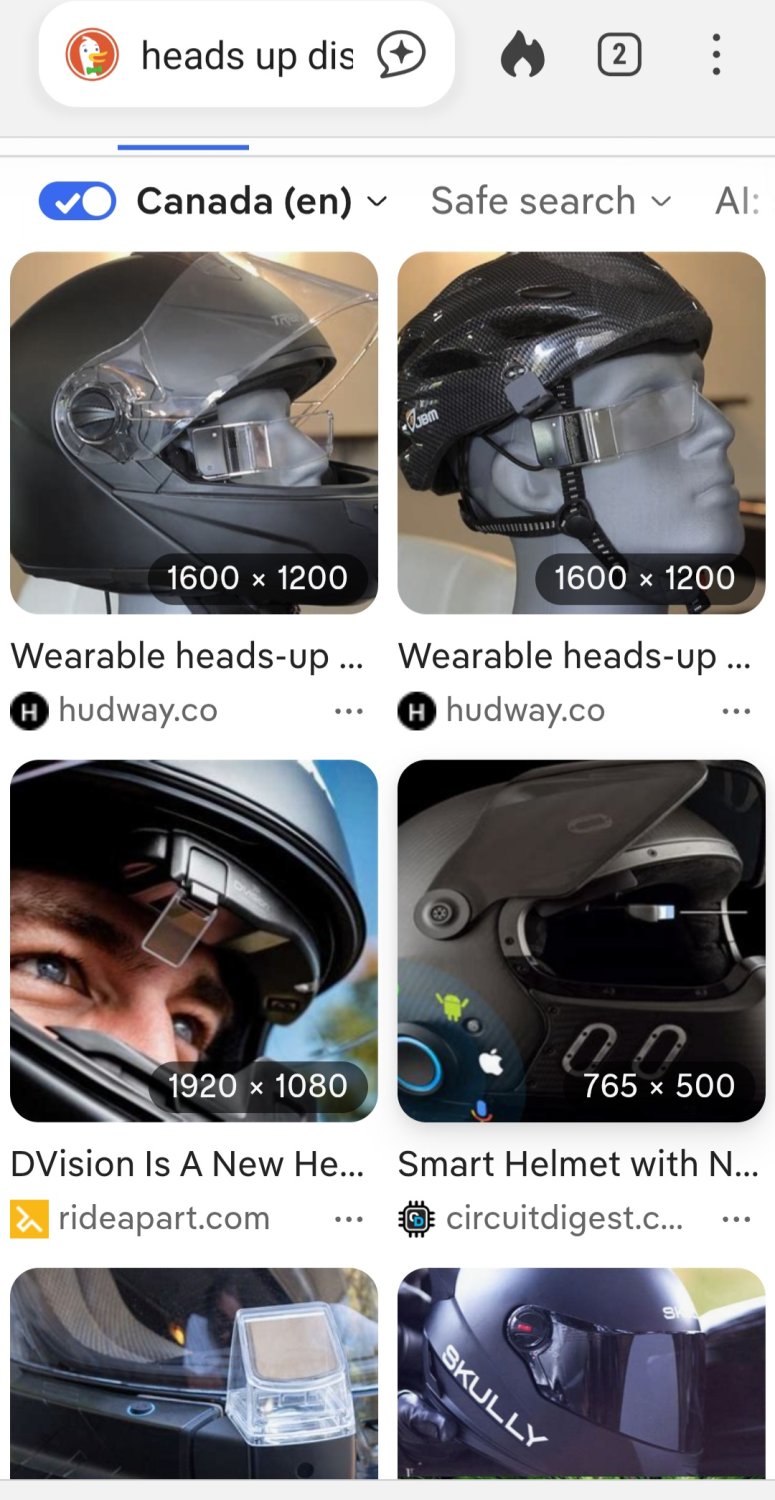The image size is (775, 1500).
Task: Toggle the Canada (en) region switch
Action: 78,201
